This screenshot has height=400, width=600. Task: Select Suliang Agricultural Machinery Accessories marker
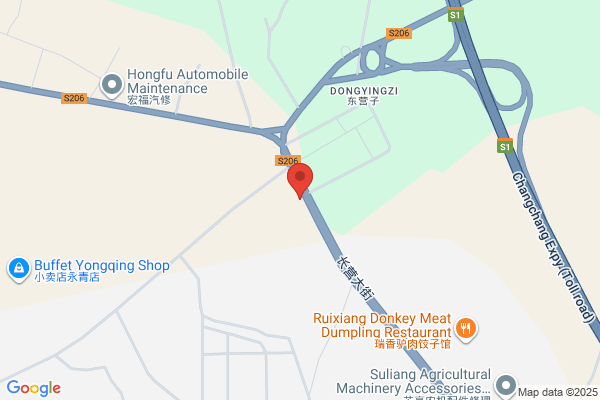[x=506, y=386]
